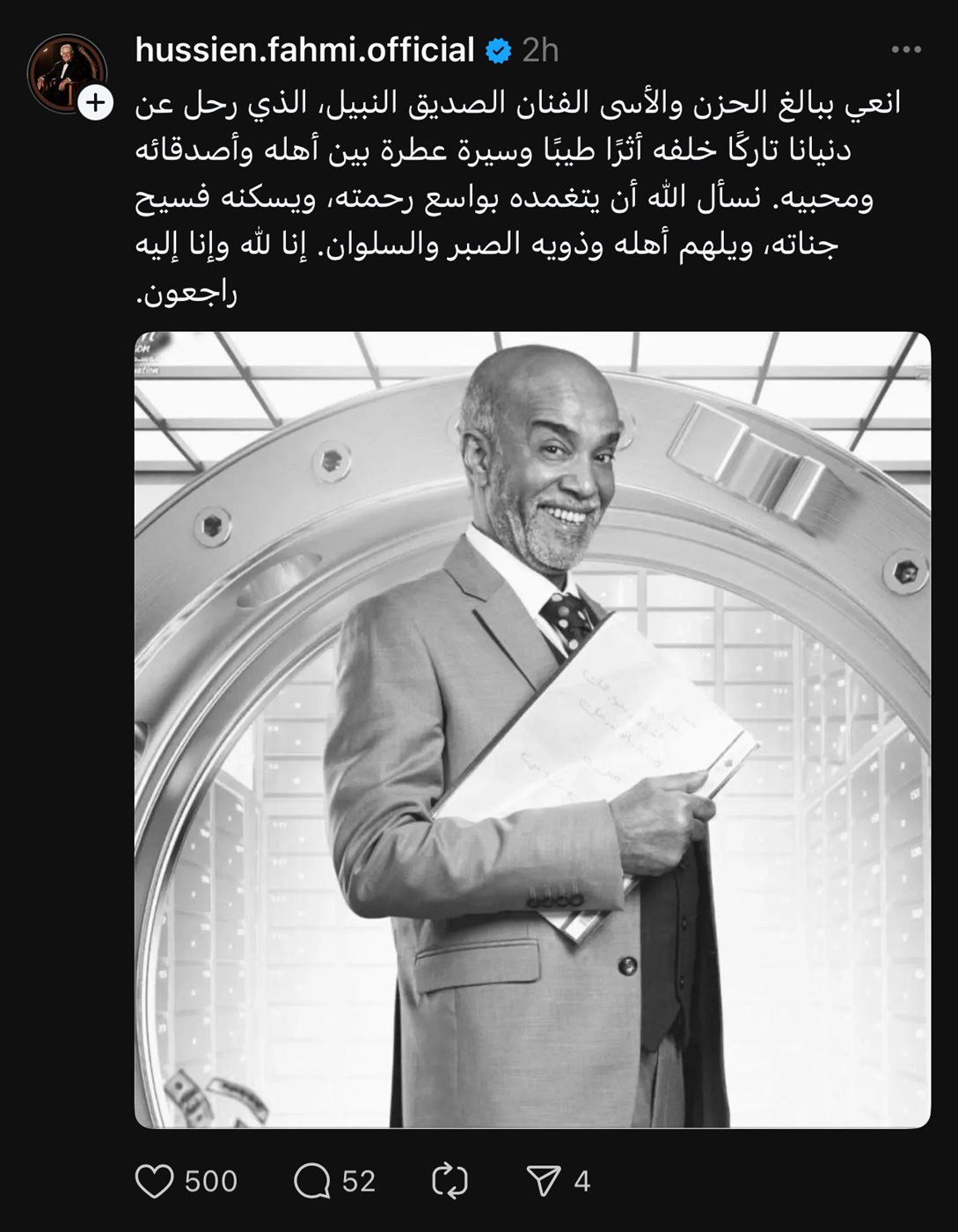The width and height of the screenshot is (958, 1232).
Task: Open the black-and-white photo full screen
Action: (532, 730)
